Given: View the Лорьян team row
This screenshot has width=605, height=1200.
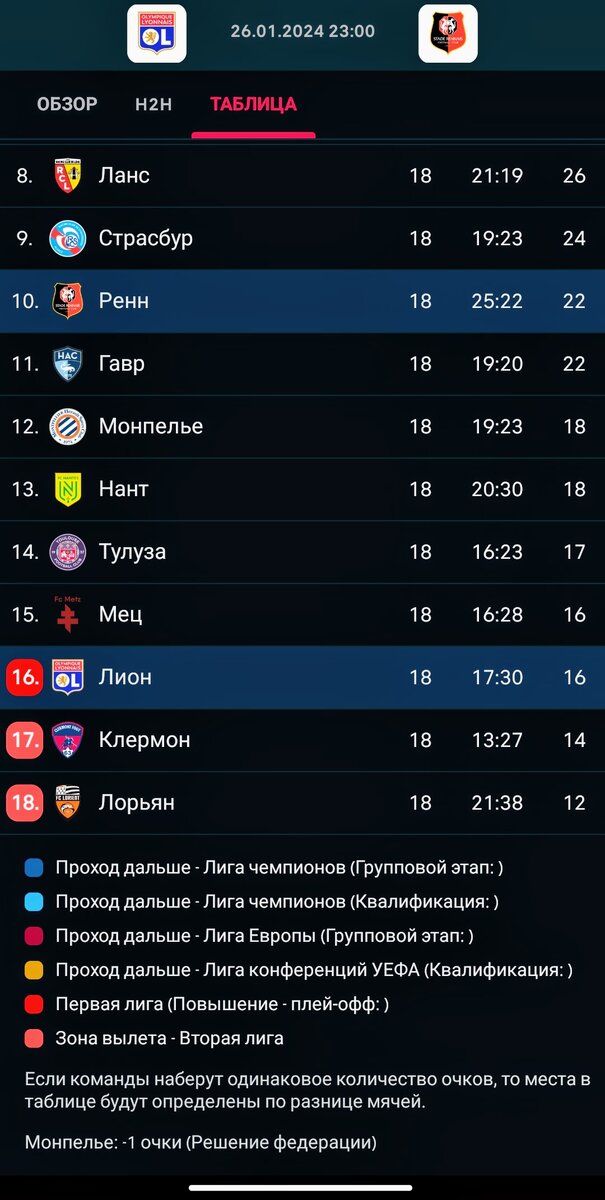Looking at the screenshot, I should click(302, 803).
